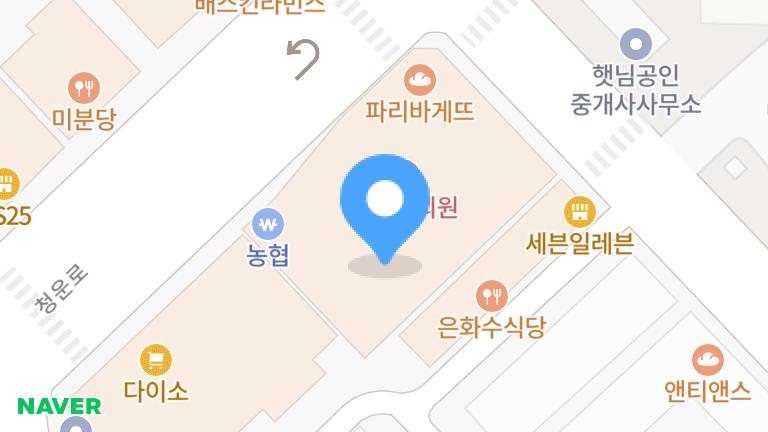Viewport: 768px width, 432px height.
Task: Select the 은화수식당 restaurant marker
Action: 491,295
